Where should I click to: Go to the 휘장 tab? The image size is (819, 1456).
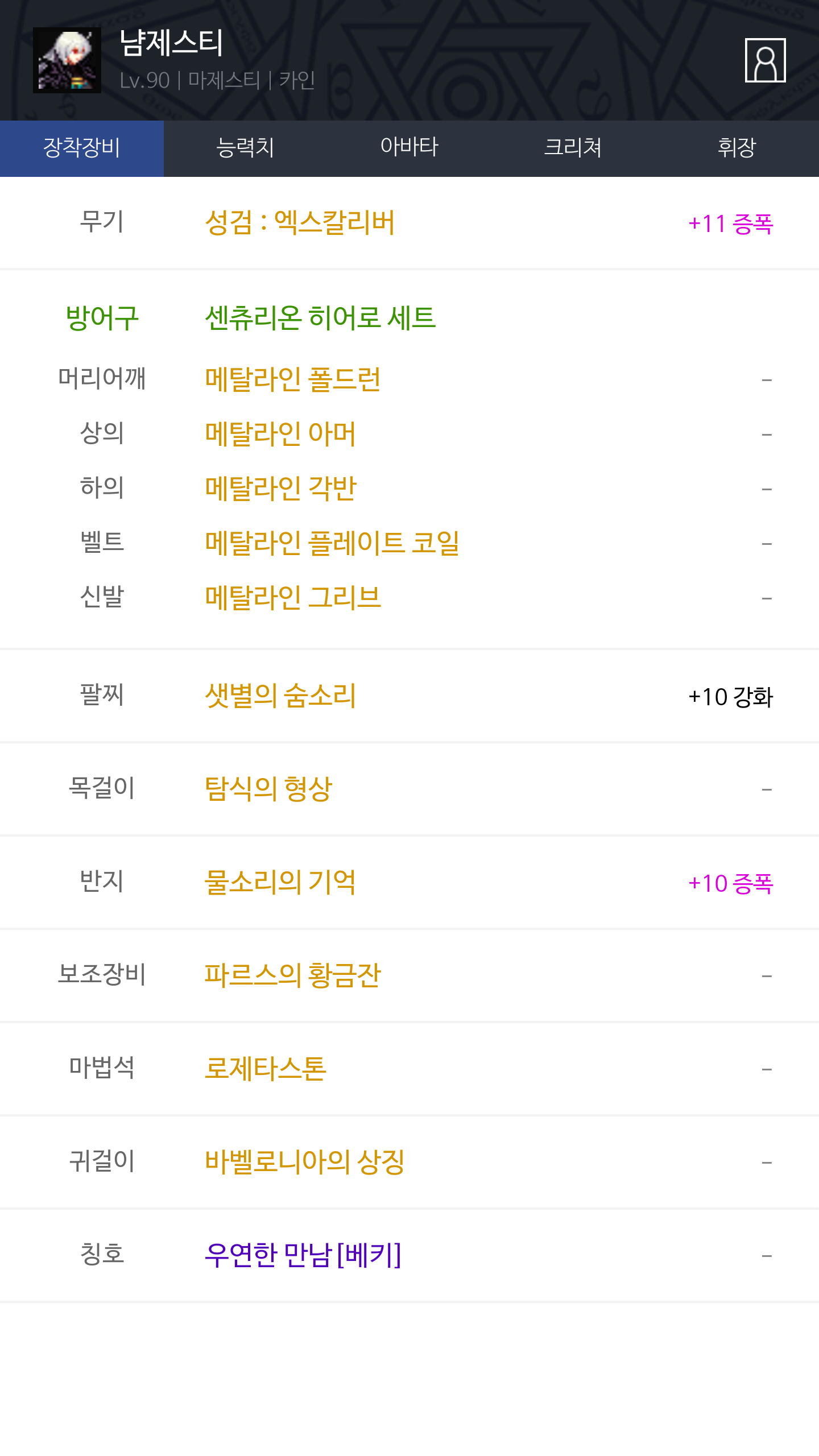pyautogui.click(x=737, y=148)
